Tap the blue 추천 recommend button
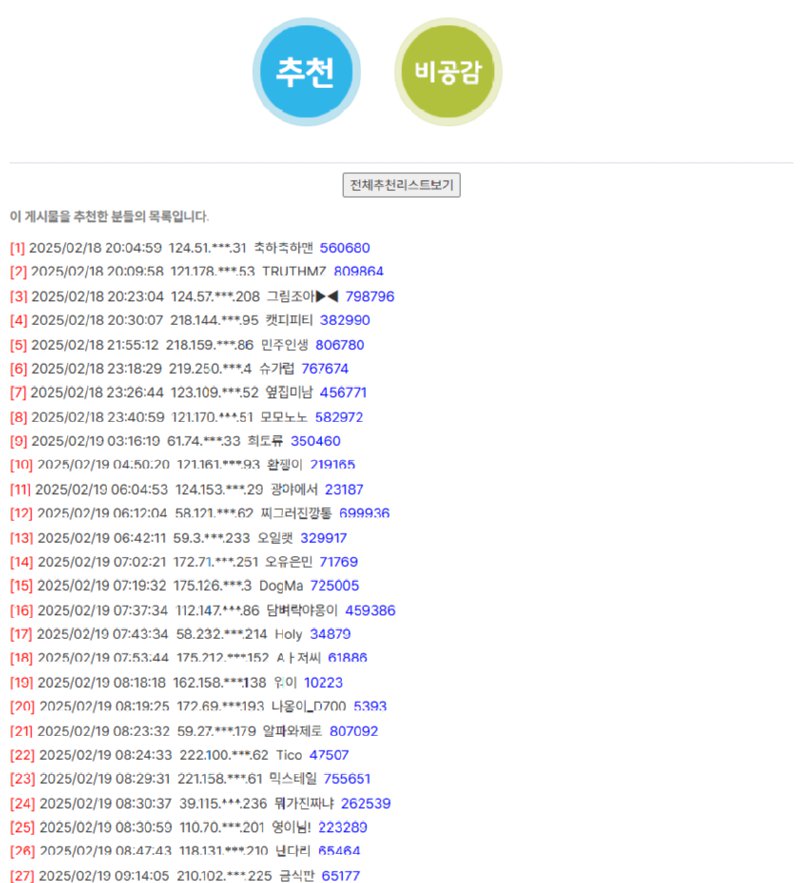The image size is (800, 883). coord(305,72)
